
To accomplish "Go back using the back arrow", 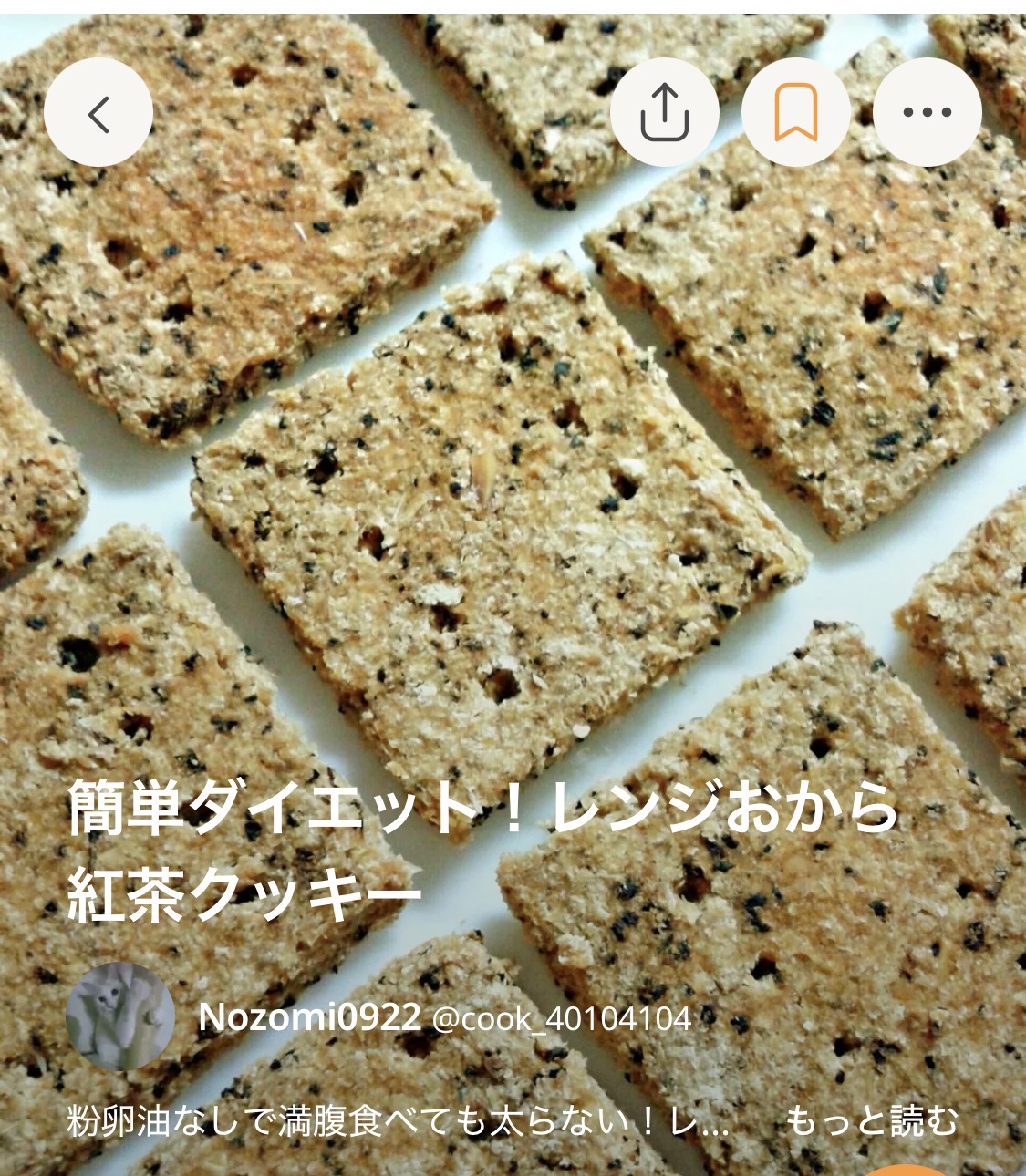I will click(x=98, y=113).
